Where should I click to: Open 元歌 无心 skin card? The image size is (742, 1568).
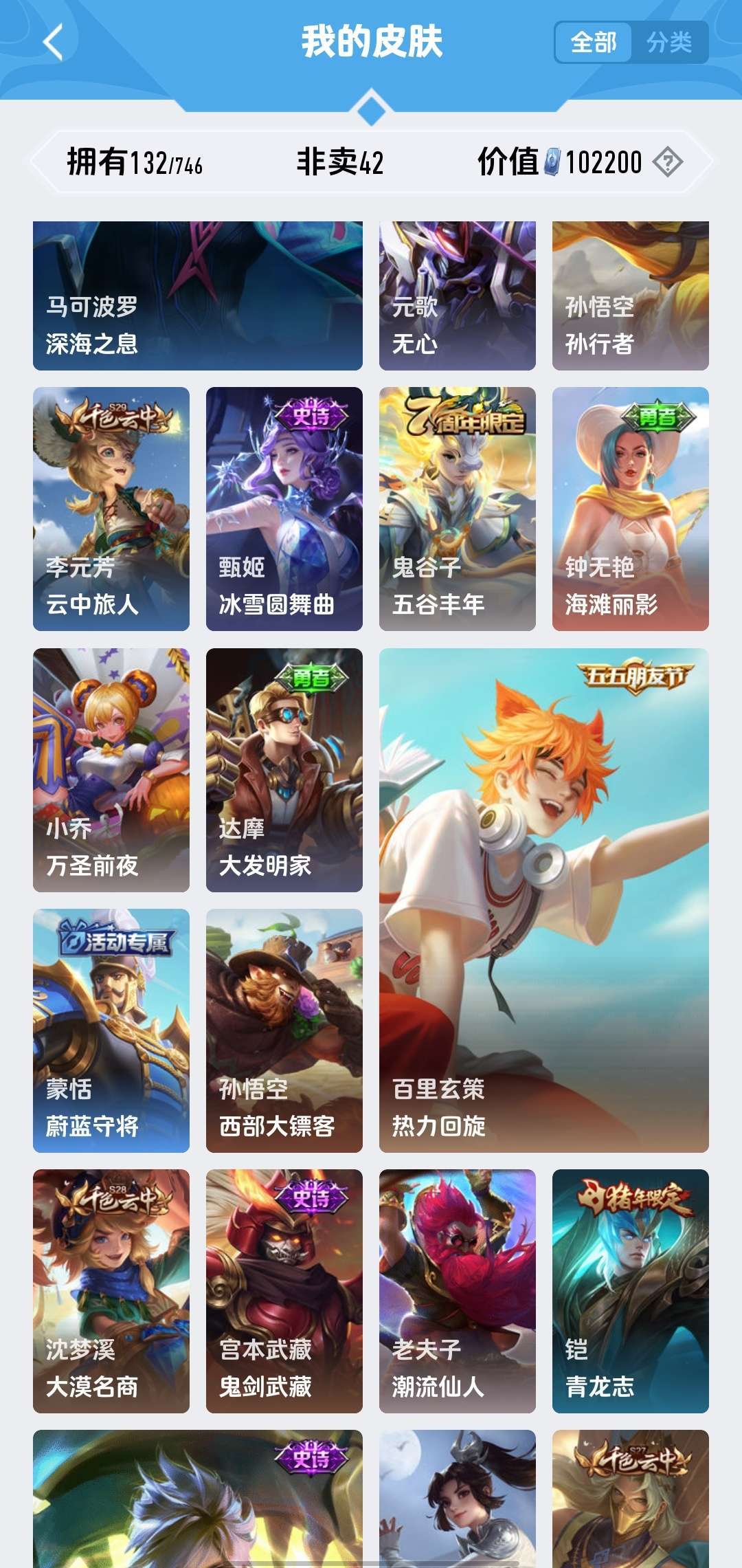tap(458, 296)
